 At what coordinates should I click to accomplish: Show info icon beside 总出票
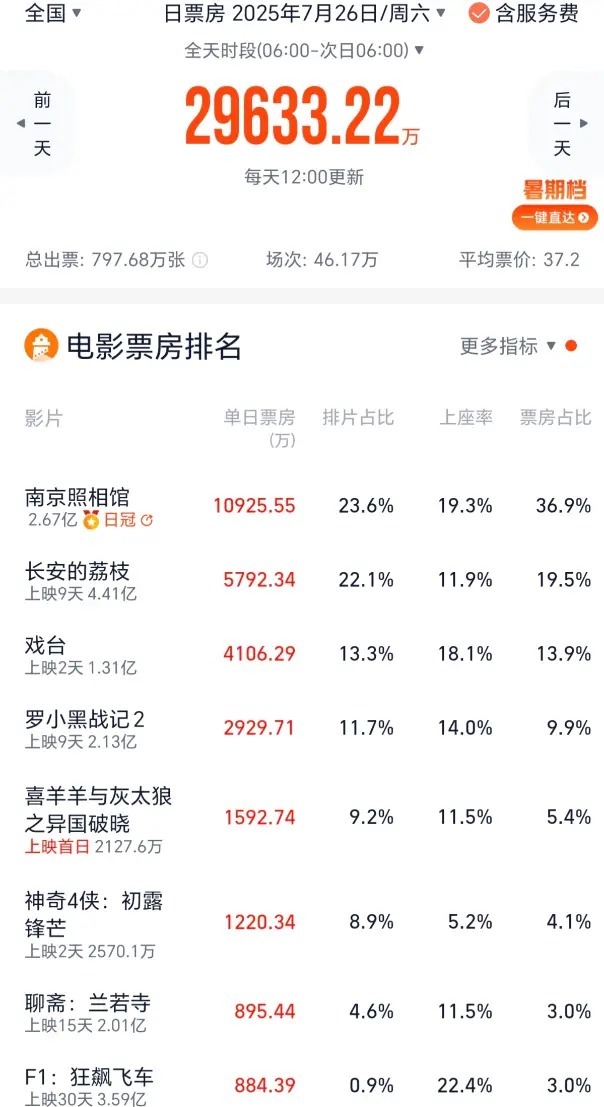click(x=200, y=261)
